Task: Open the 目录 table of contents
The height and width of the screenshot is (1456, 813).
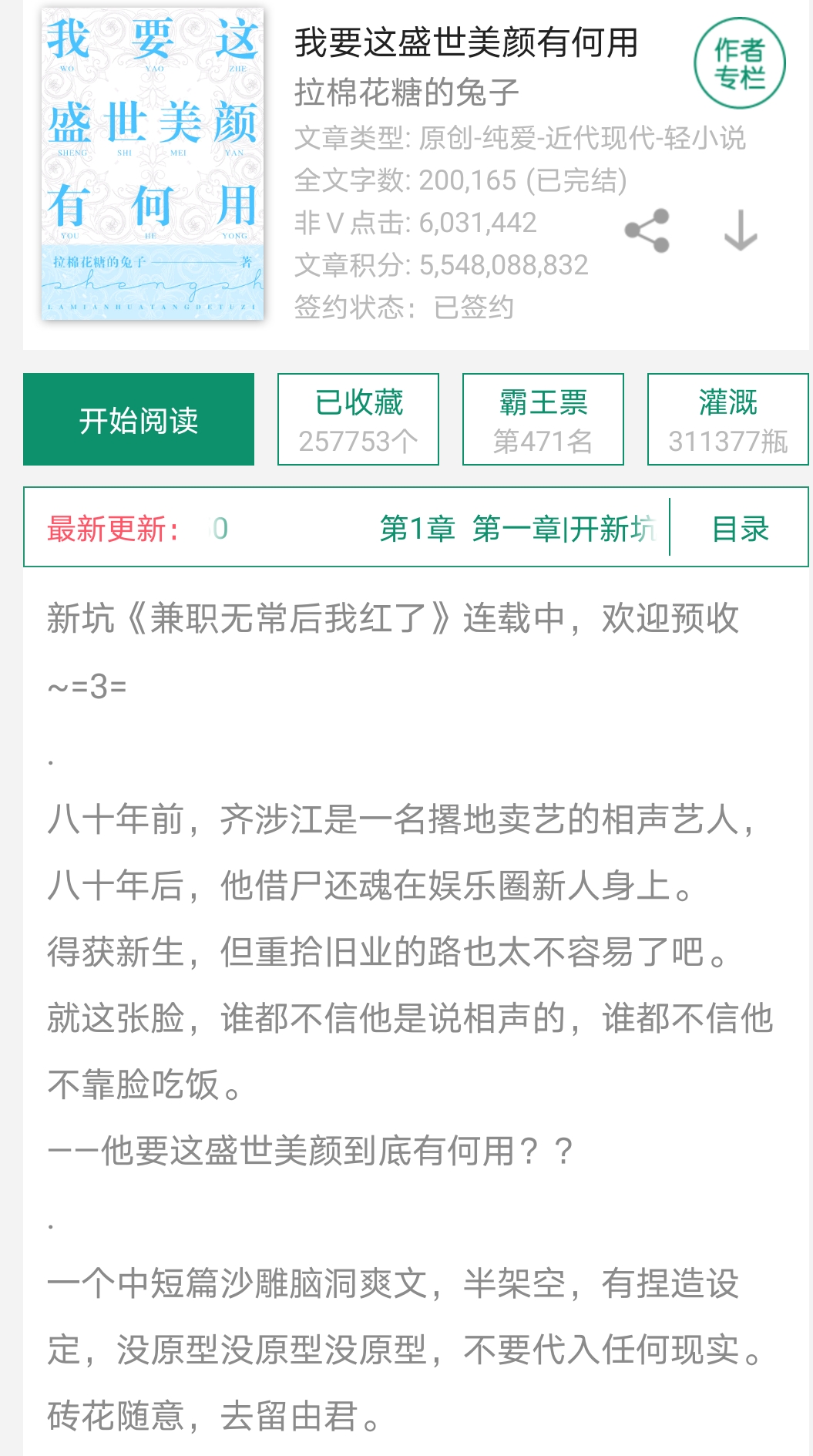Action: 741,529
